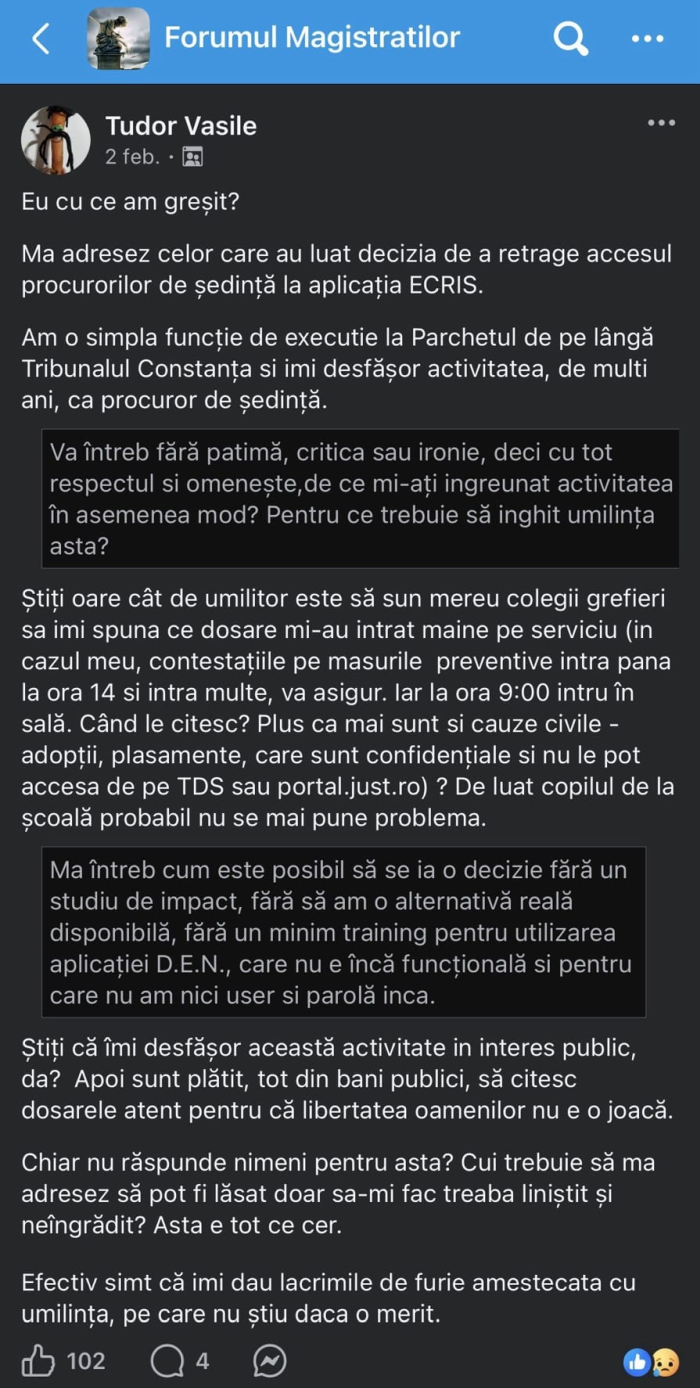The width and height of the screenshot is (700, 1388).
Task: Open the comments on the post
Action: click(x=166, y=1360)
